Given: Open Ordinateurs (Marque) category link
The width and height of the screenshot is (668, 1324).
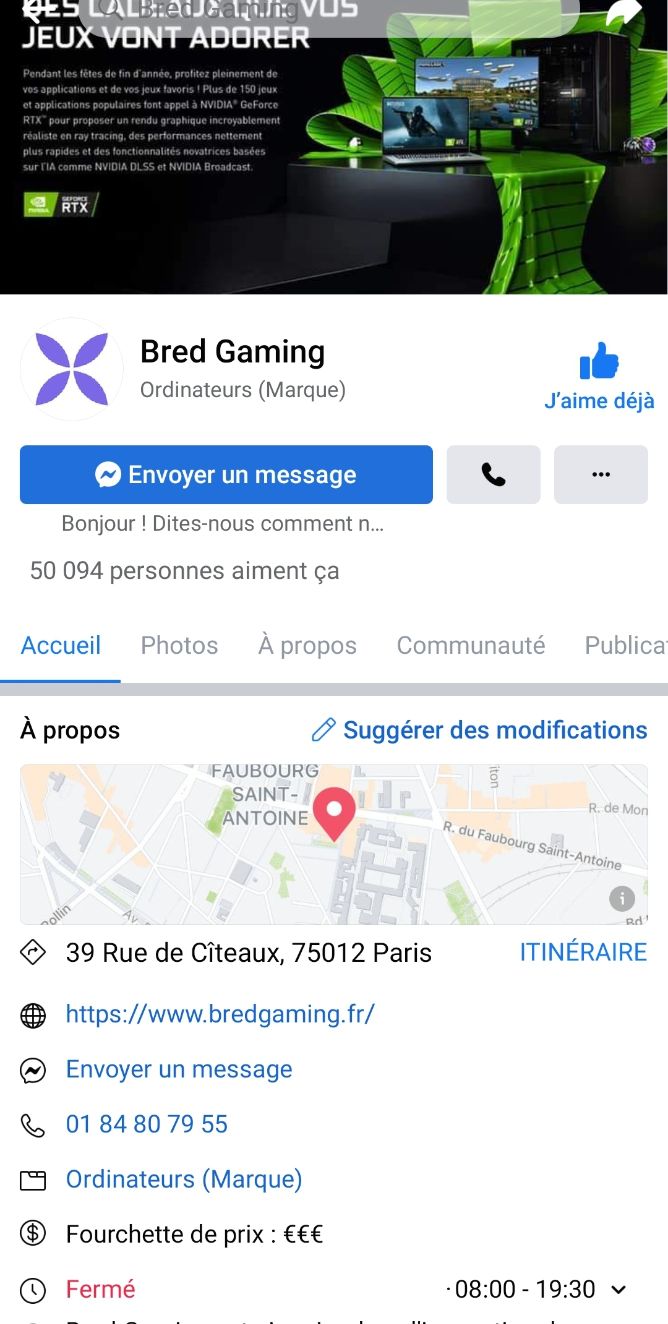Looking at the screenshot, I should coord(184,1179).
